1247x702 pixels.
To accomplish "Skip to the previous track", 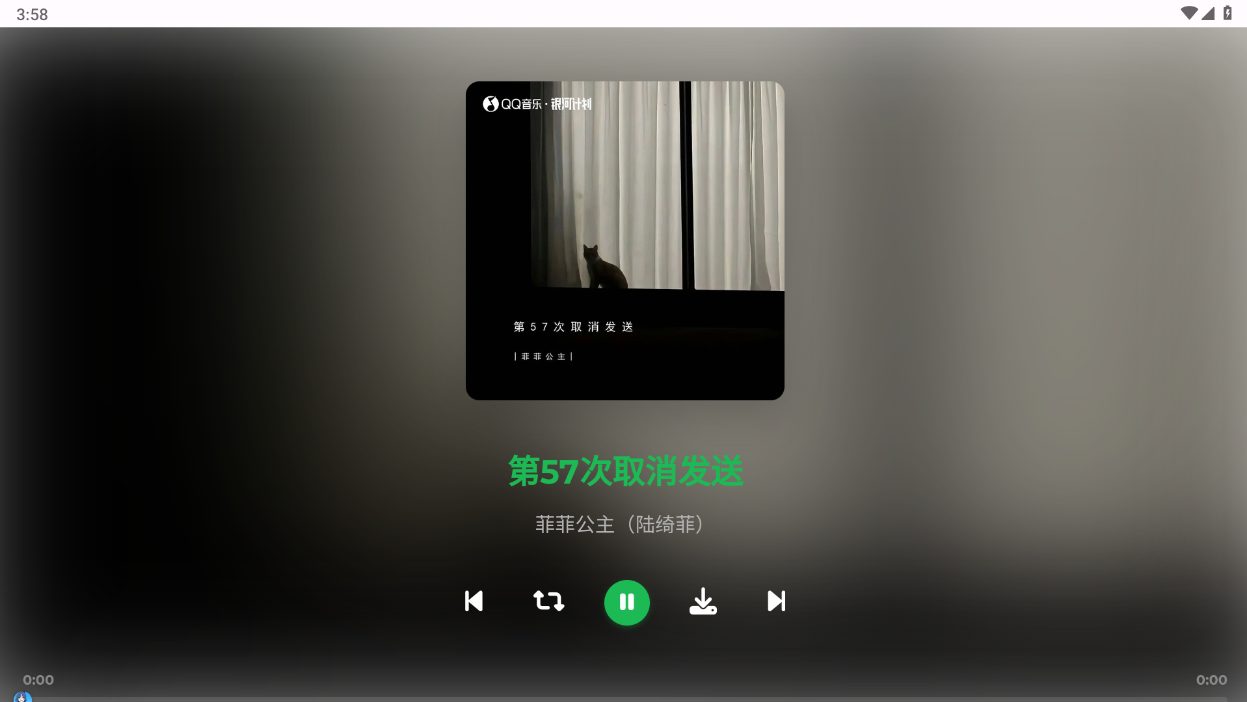I will 474,601.
